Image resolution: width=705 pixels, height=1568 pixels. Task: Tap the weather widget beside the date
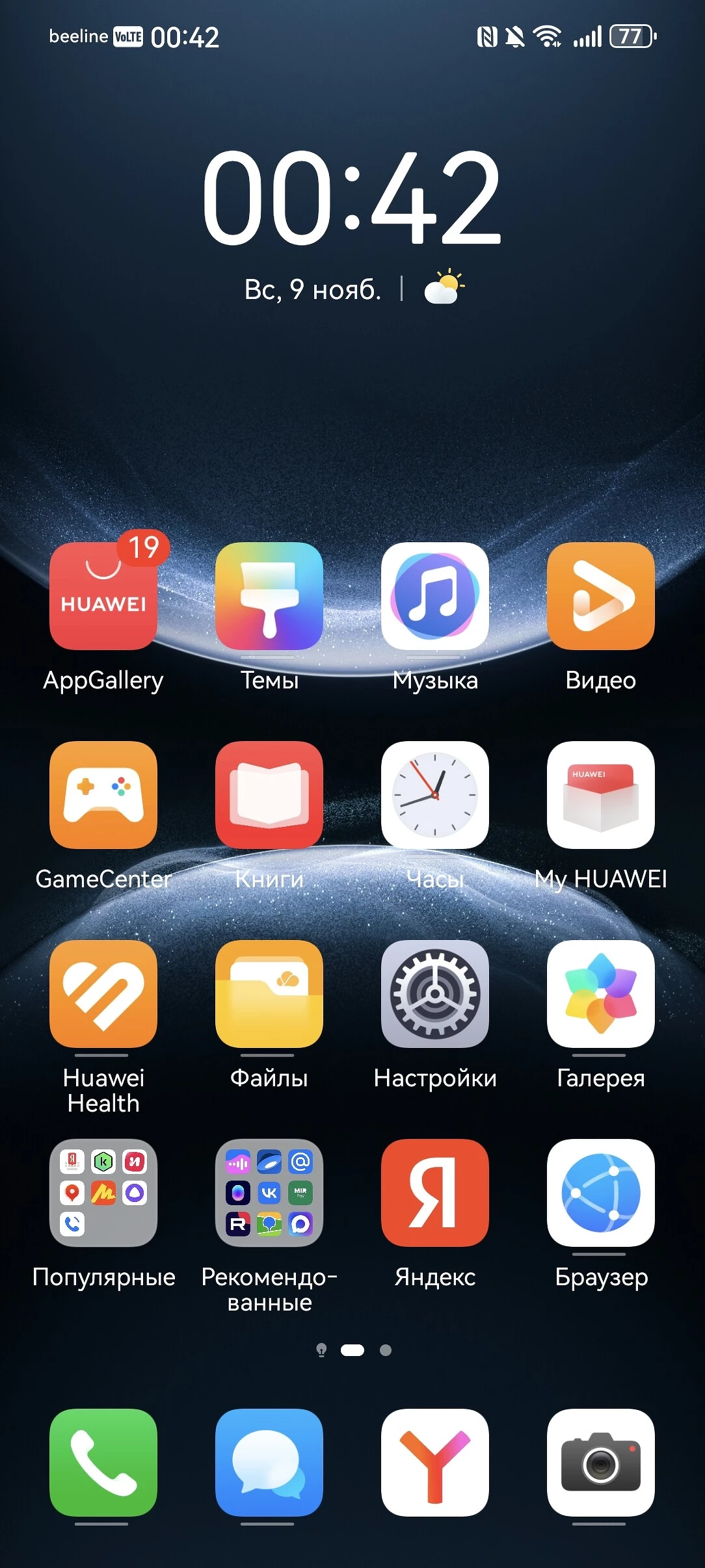[x=444, y=288]
